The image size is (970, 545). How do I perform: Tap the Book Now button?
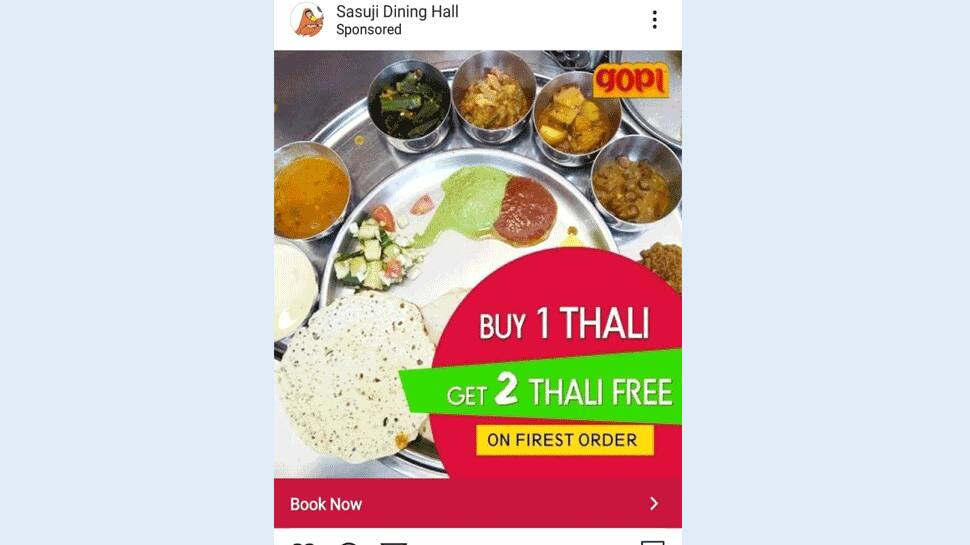click(477, 503)
